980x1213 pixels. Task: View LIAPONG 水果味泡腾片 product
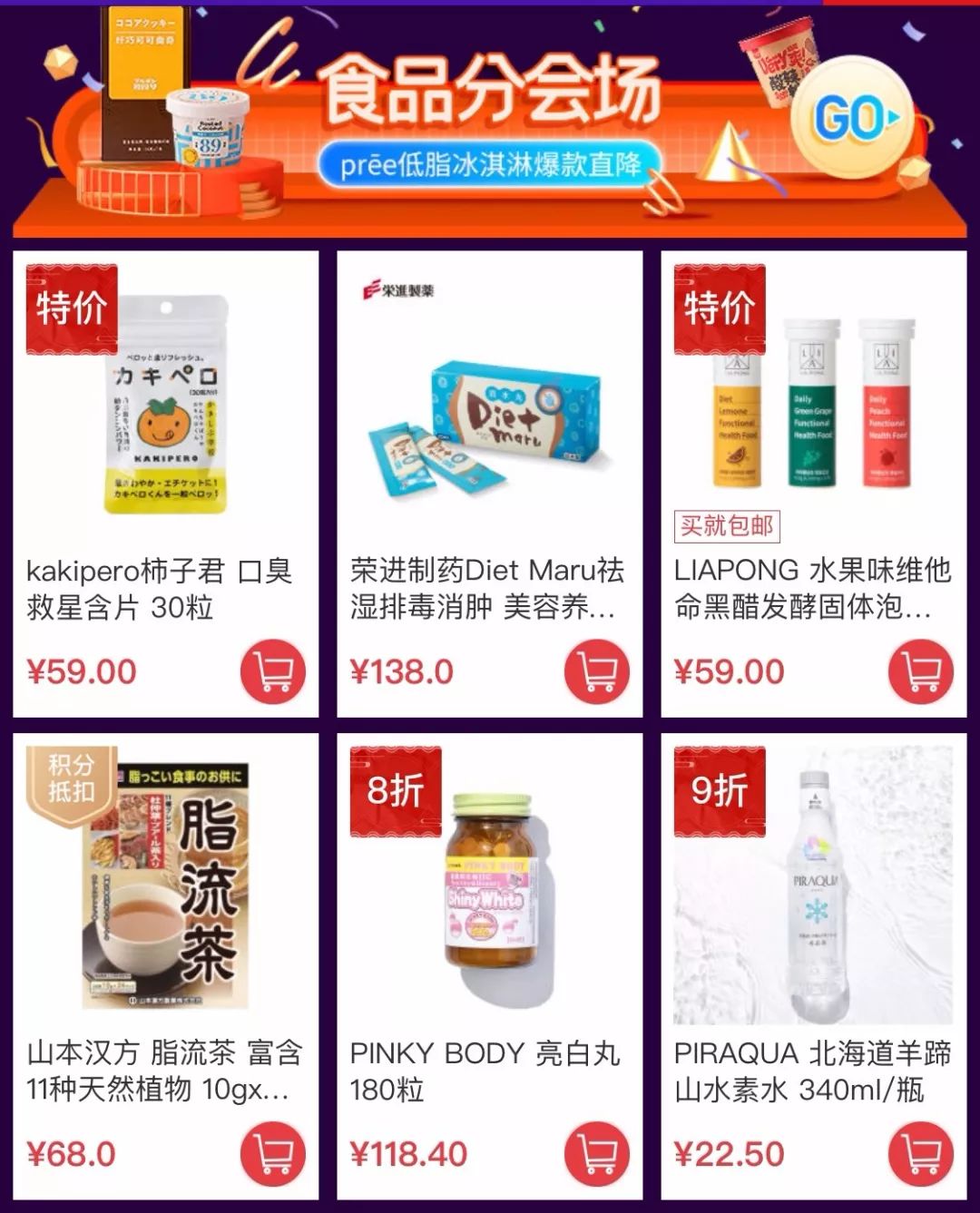[x=813, y=408]
